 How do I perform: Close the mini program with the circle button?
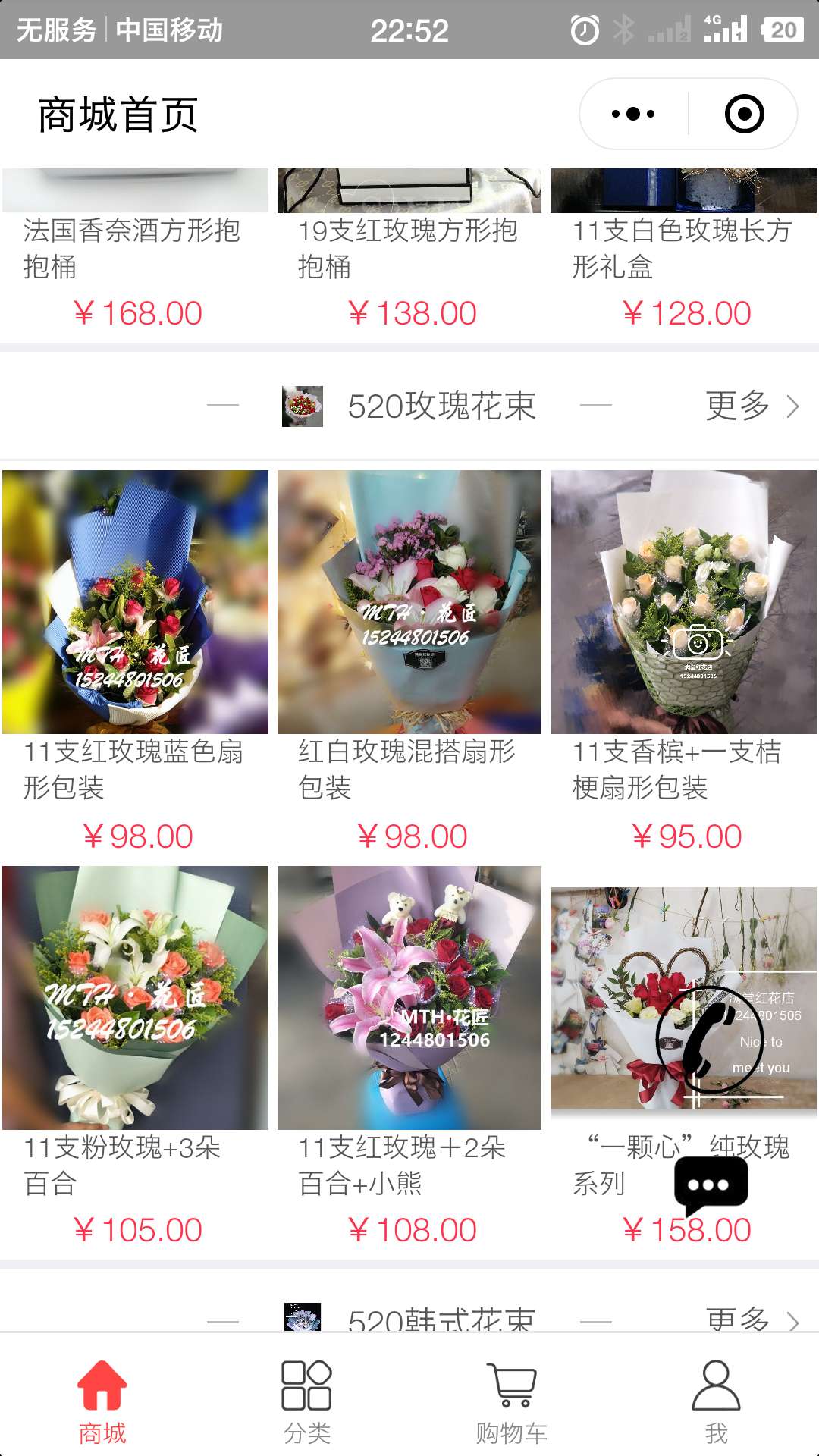(x=744, y=115)
